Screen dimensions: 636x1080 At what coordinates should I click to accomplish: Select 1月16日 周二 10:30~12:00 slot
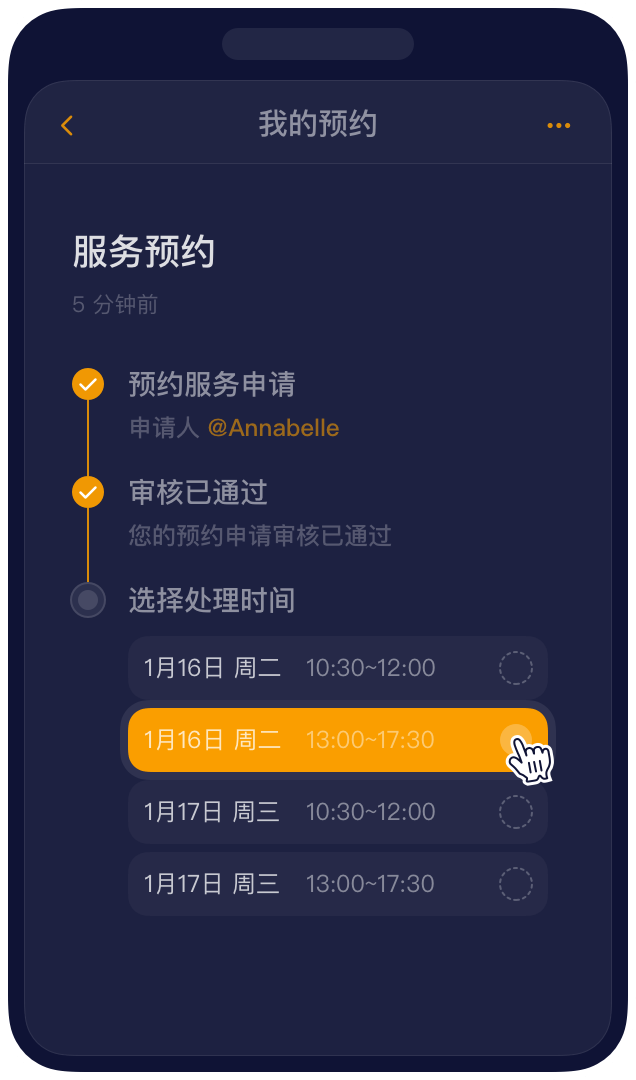(338, 668)
